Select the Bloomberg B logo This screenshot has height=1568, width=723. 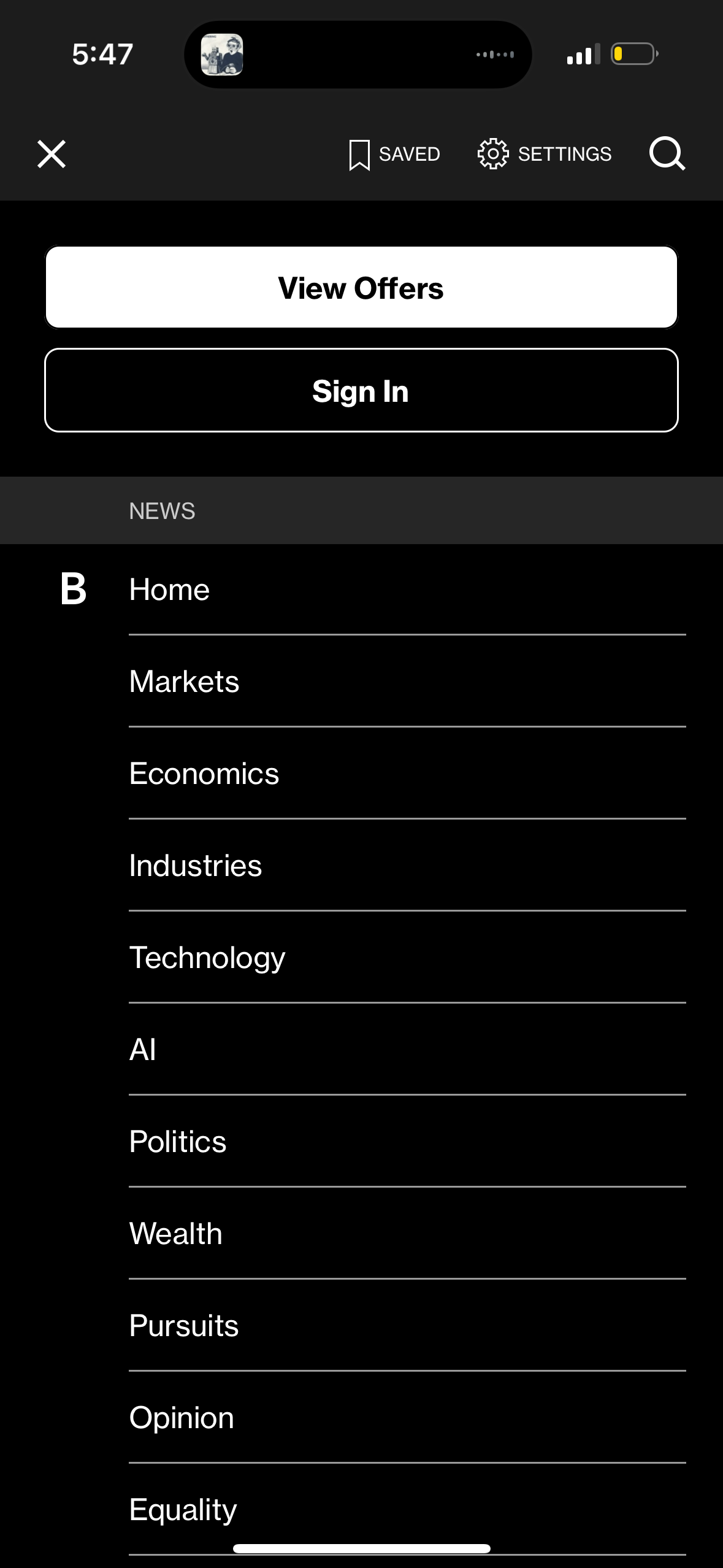pos(72,589)
